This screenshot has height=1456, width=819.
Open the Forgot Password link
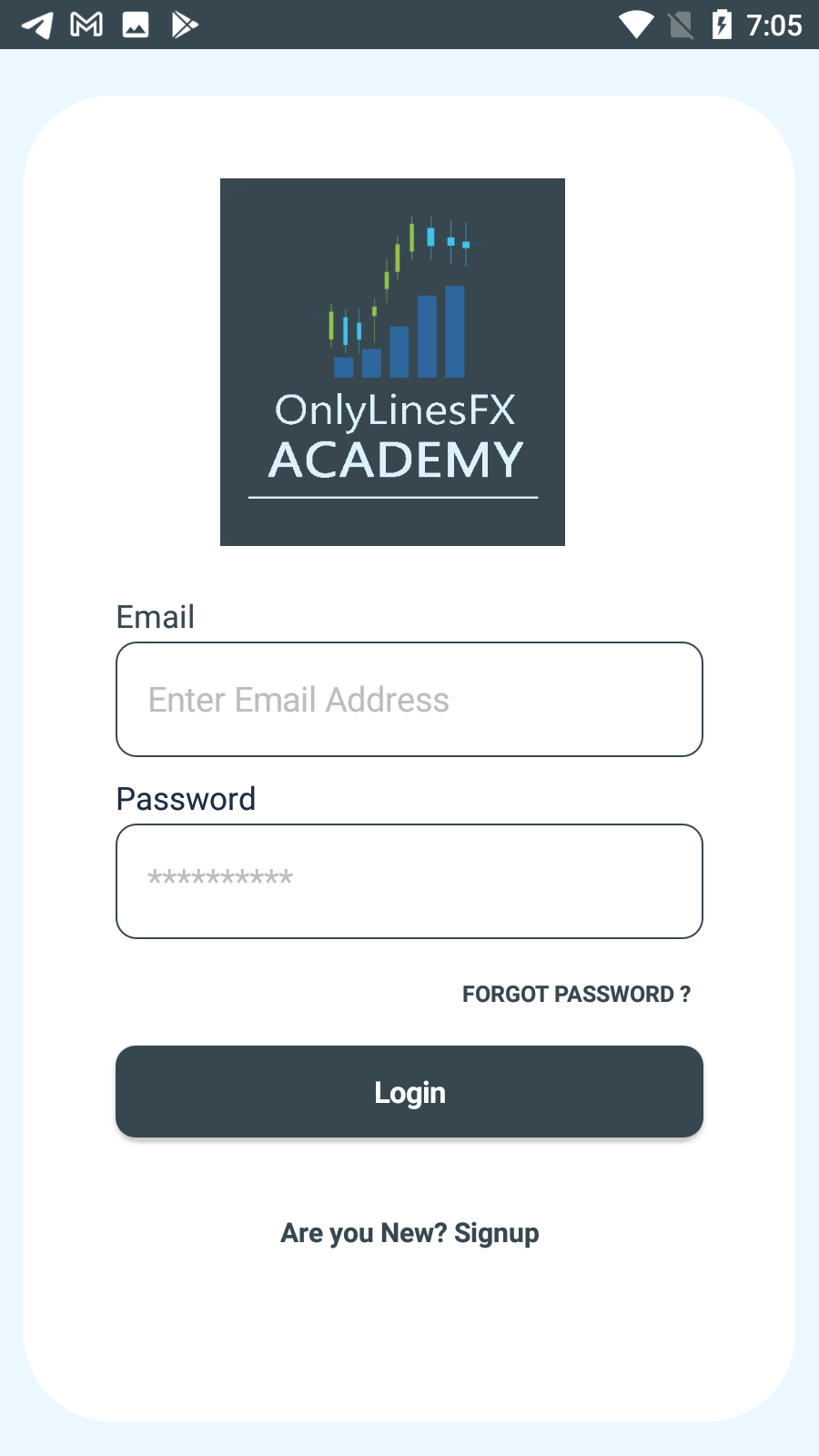576,994
